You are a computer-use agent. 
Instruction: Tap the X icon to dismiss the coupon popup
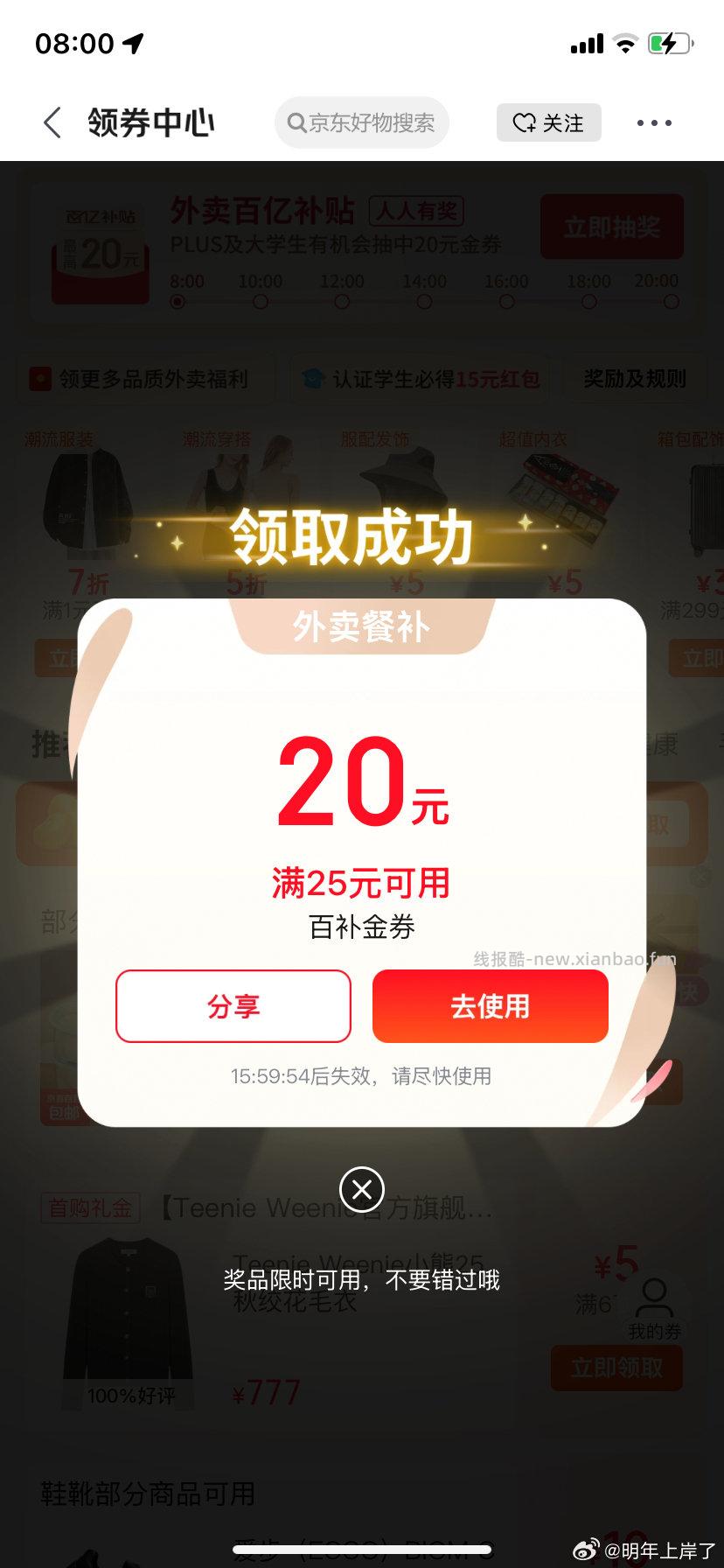[362, 1190]
